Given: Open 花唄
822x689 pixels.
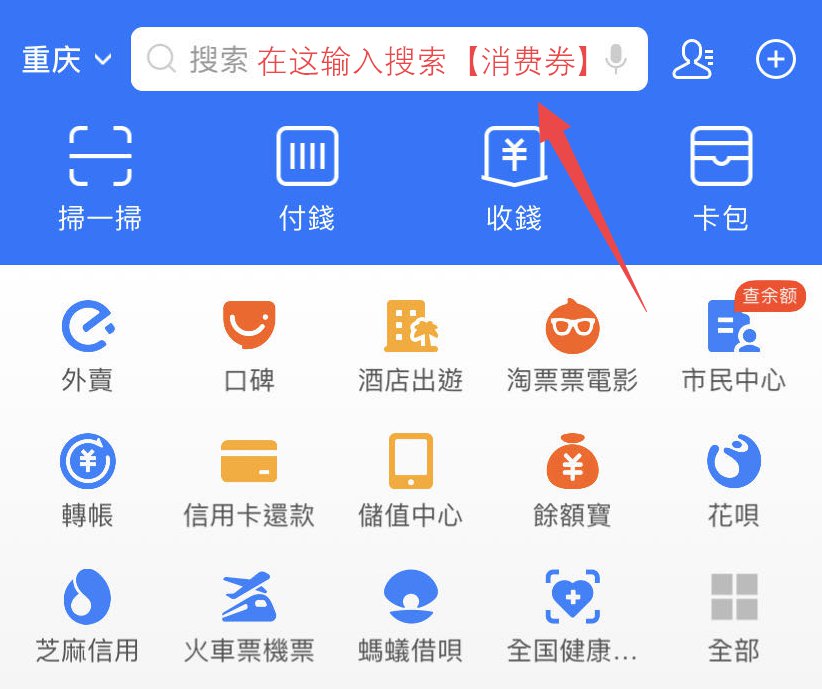Looking at the screenshot, I should click(x=734, y=480).
